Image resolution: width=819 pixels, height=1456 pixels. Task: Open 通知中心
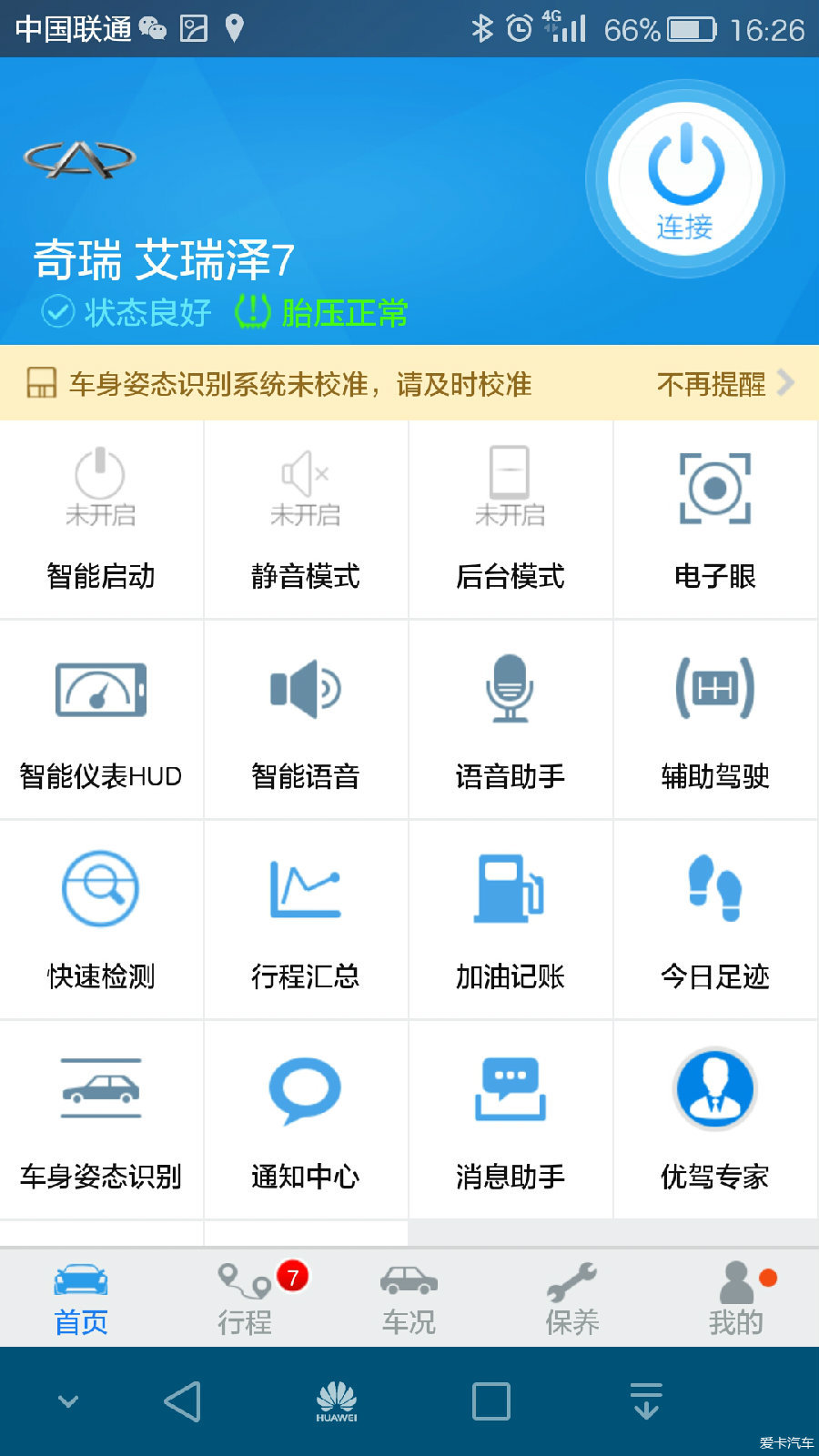pyautogui.click(x=306, y=1120)
